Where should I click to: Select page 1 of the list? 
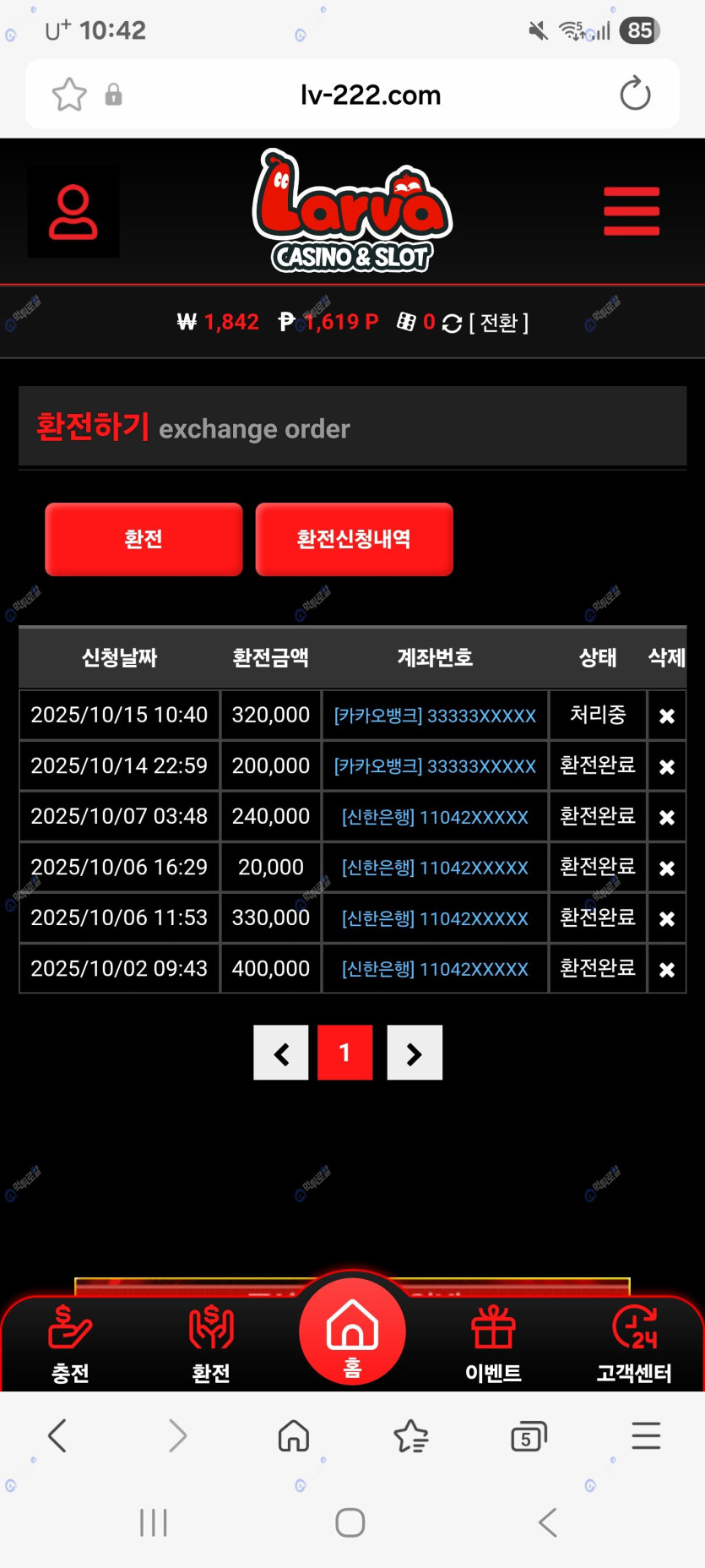pos(344,1053)
